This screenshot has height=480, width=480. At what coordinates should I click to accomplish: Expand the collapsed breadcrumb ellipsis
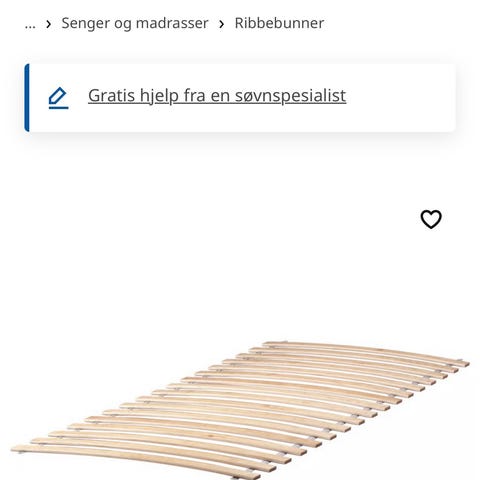30,24
